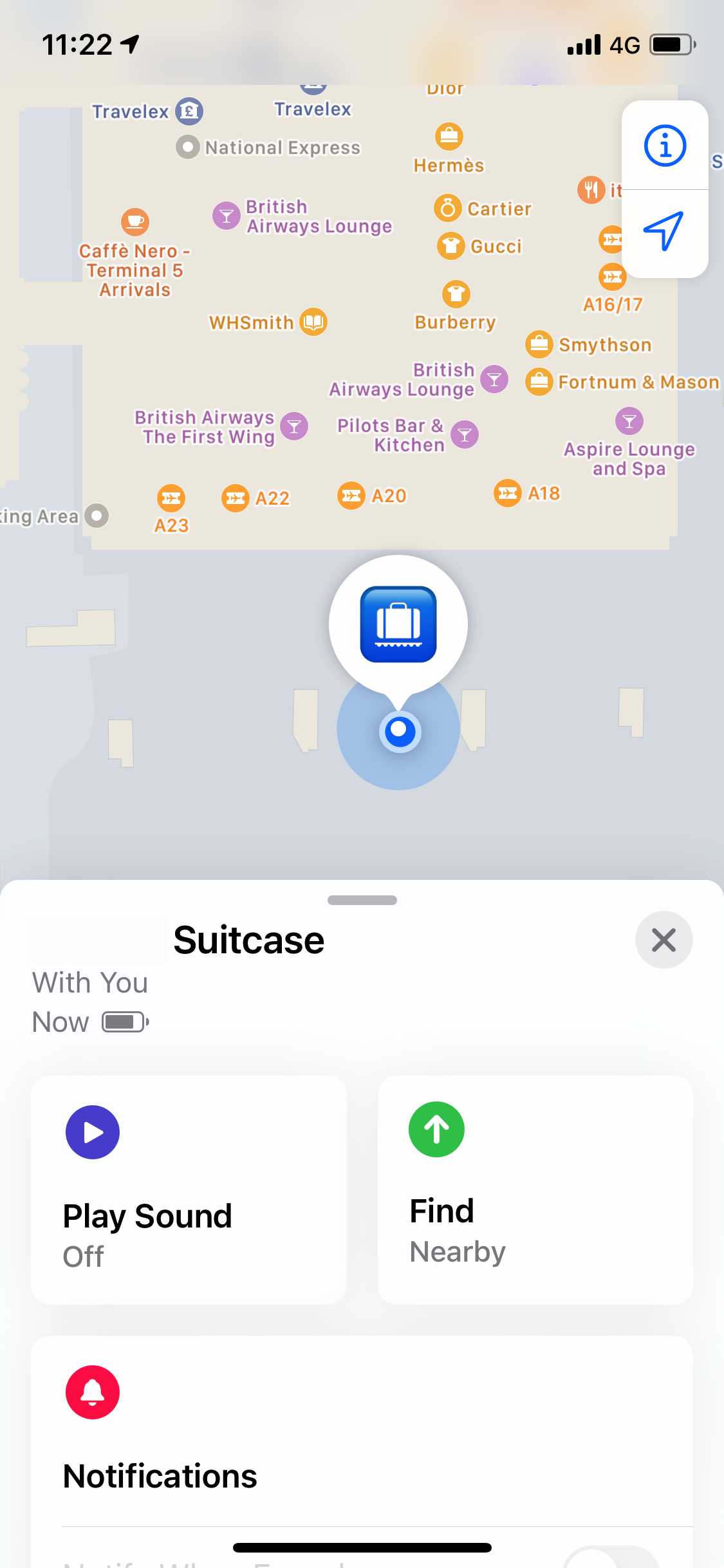Select Fortnum & Mason marker on map
This screenshot has width=724, height=1568.
(x=539, y=382)
